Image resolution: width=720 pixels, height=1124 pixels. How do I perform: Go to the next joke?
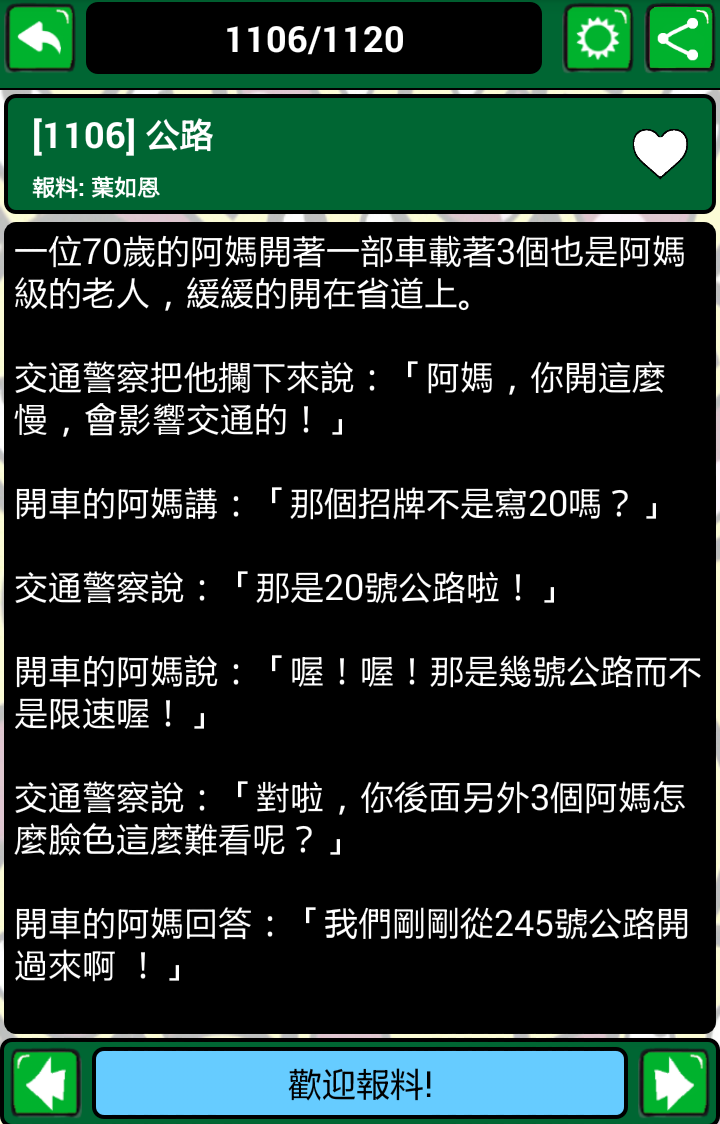[675, 1084]
